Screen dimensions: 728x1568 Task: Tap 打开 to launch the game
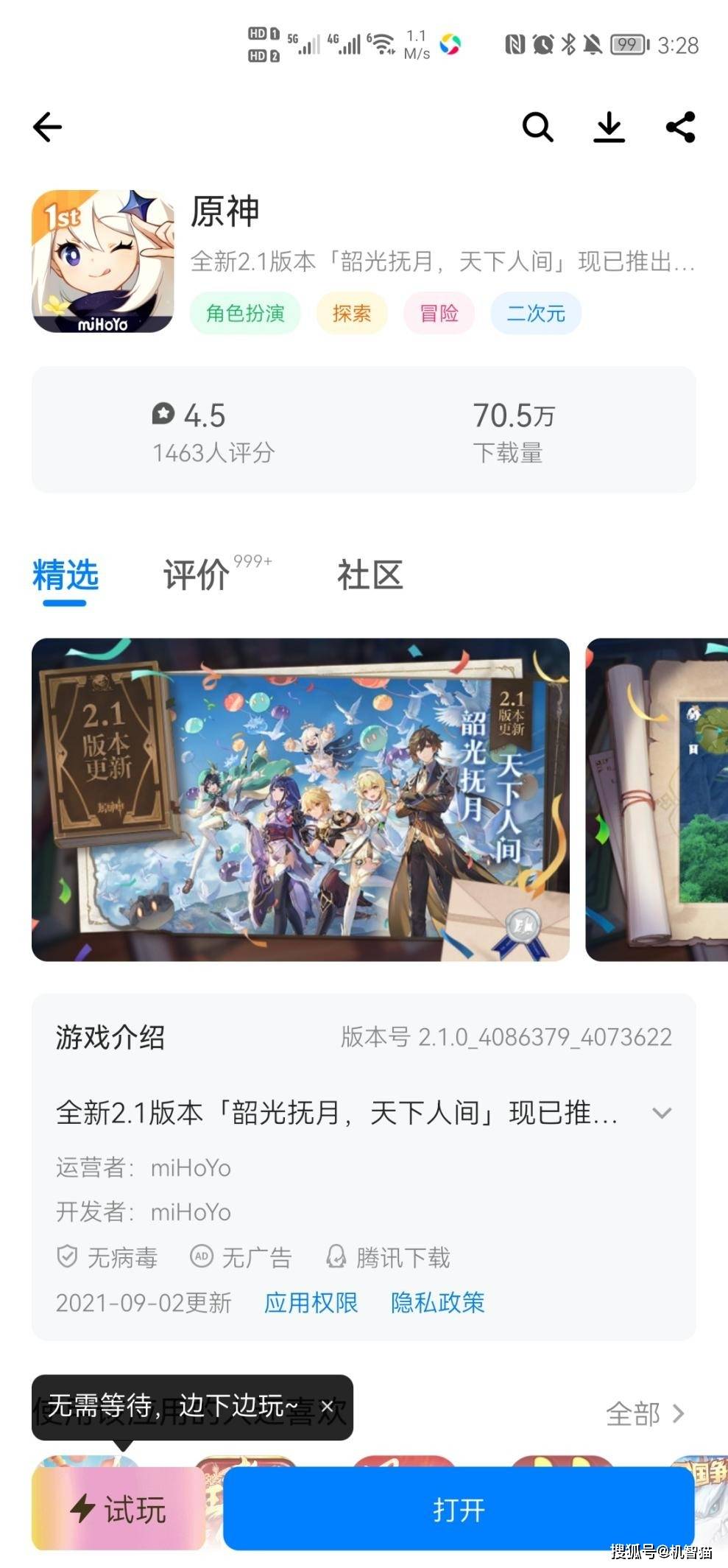459,1510
